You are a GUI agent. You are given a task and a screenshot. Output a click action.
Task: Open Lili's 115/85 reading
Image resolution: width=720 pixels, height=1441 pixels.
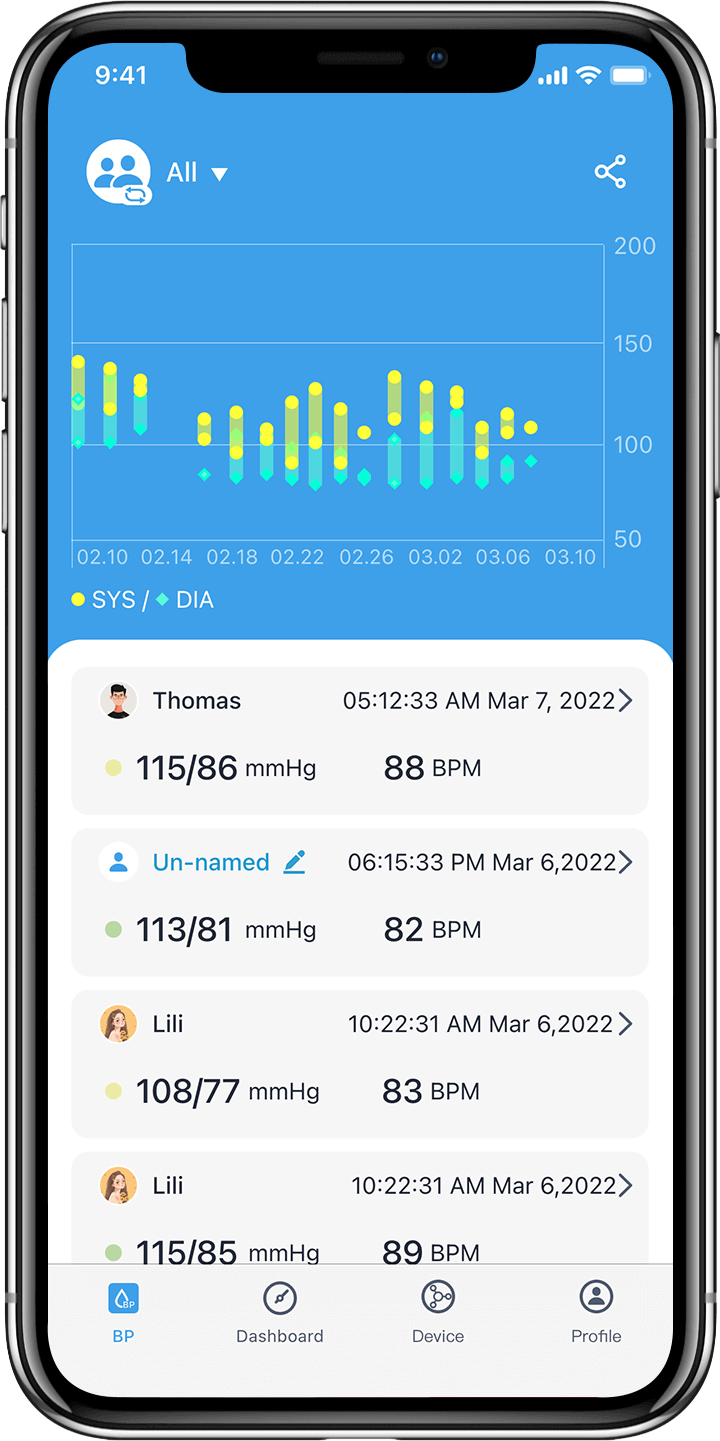360,1208
